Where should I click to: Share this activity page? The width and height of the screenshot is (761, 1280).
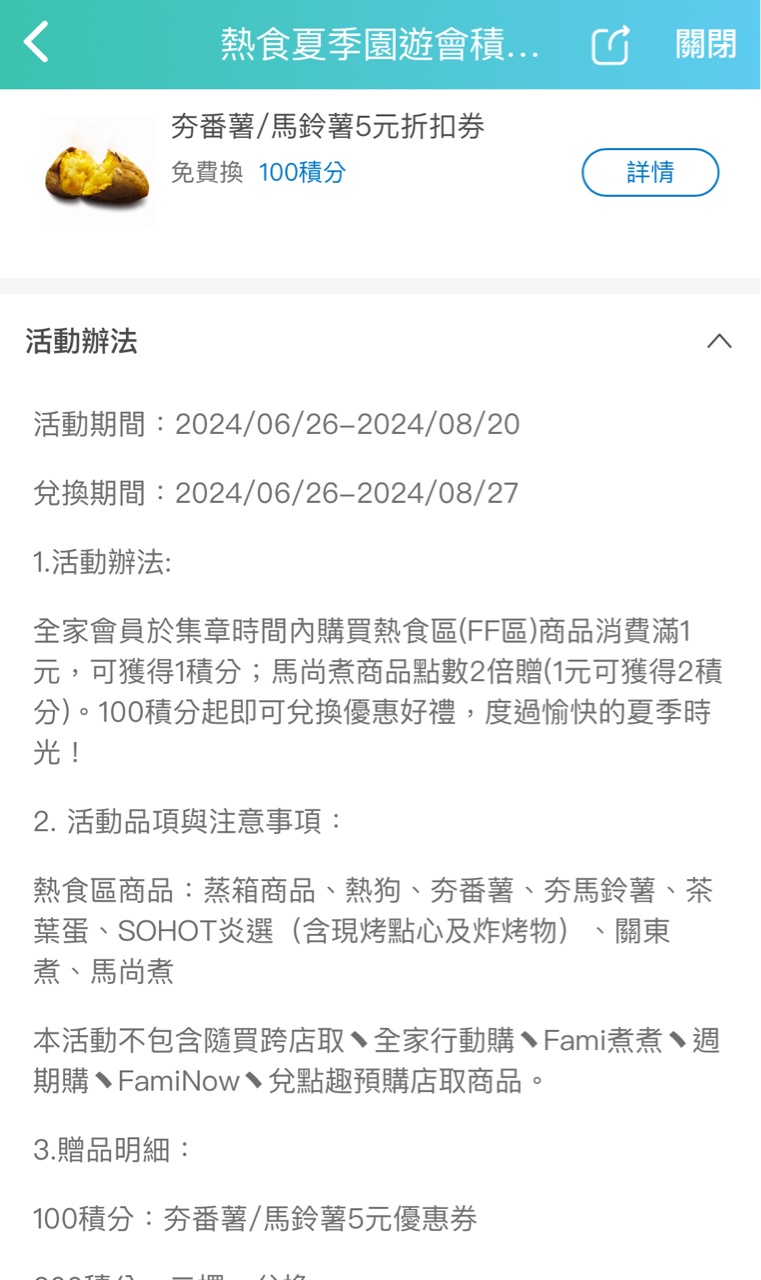609,45
